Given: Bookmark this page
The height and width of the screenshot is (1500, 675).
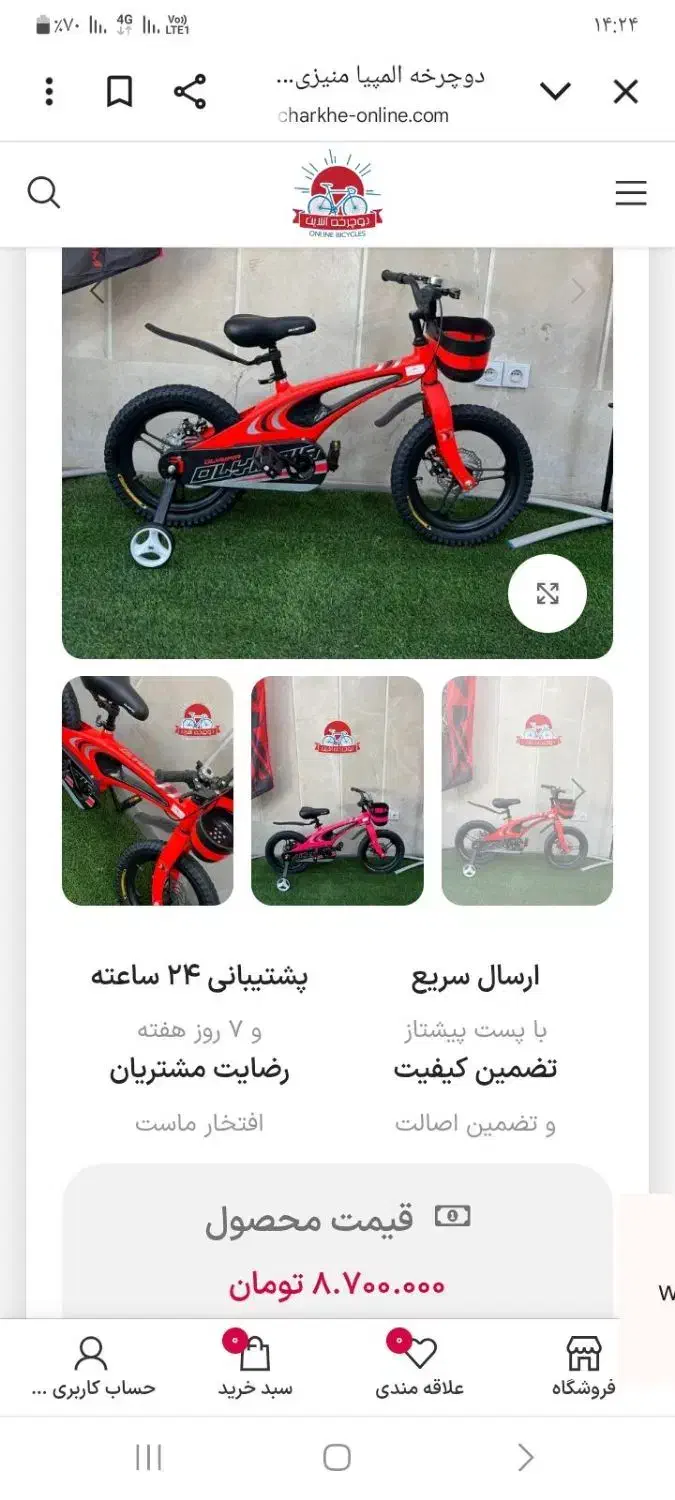Looking at the screenshot, I should click(119, 92).
